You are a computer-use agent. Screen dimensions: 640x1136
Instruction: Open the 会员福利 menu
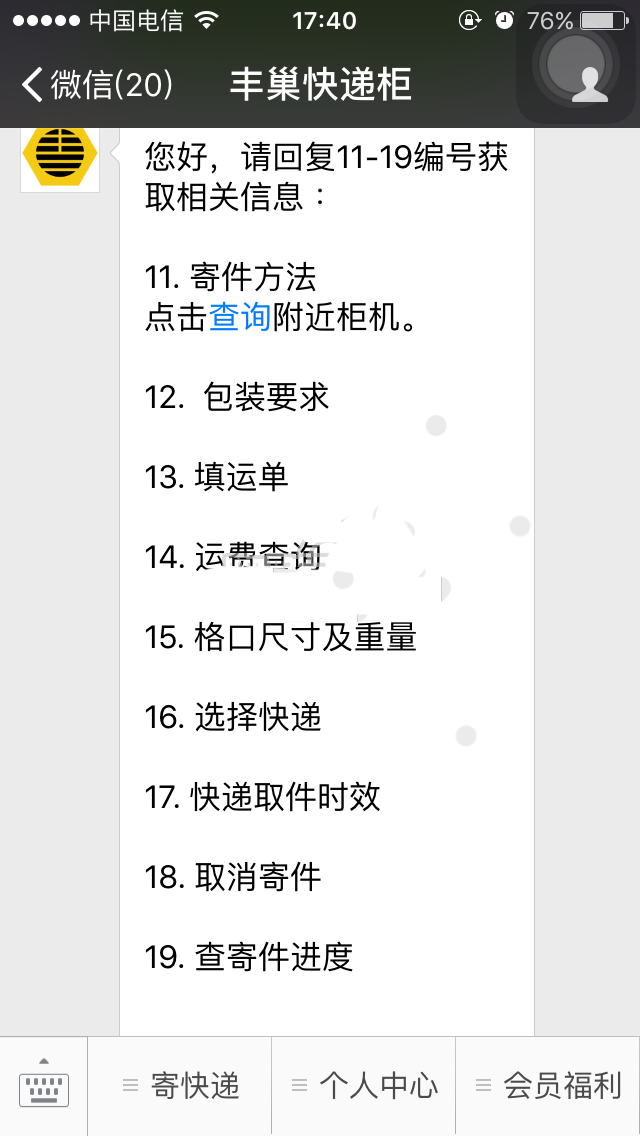[548, 1086]
